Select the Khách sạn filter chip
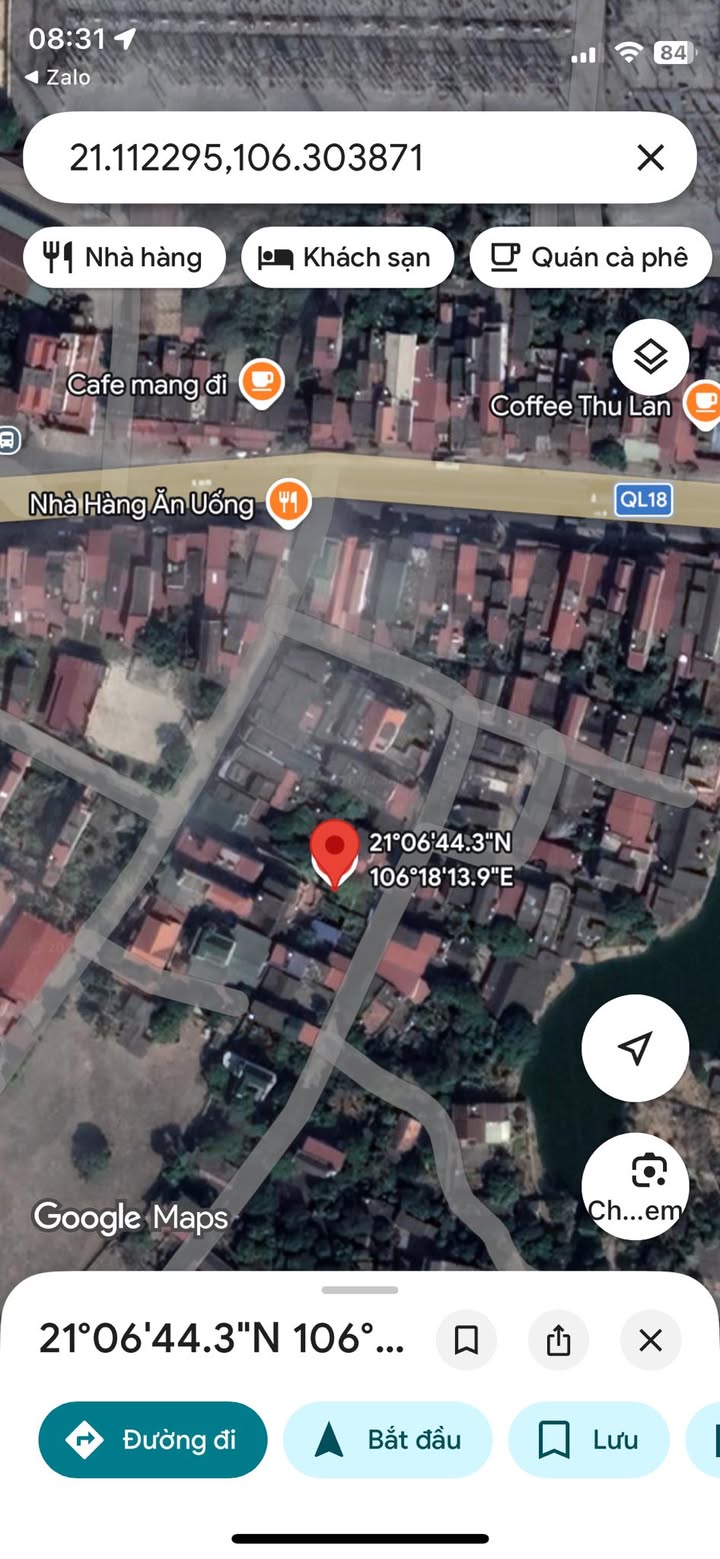720x1559 pixels. pyautogui.click(x=347, y=258)
